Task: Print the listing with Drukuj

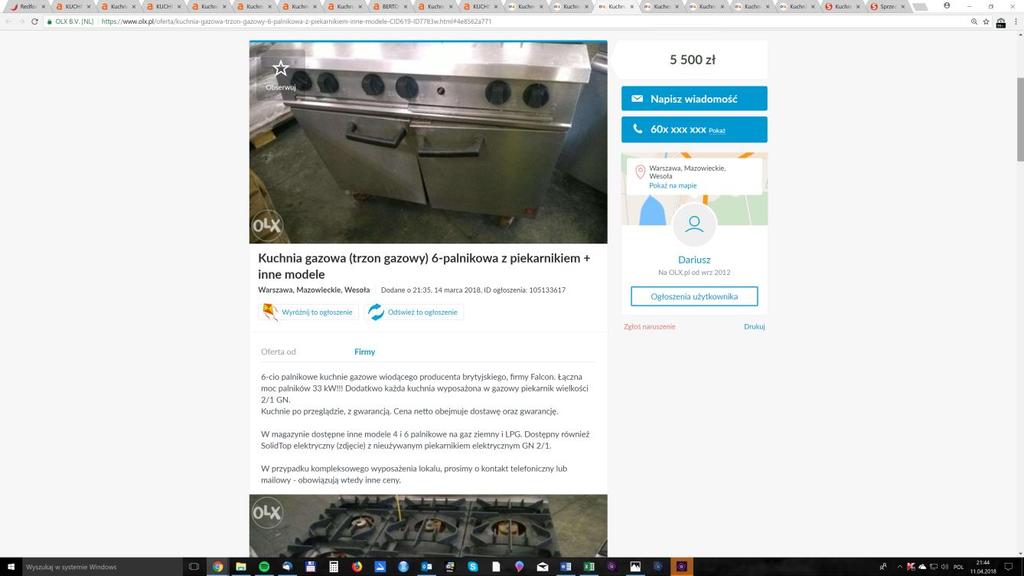Action: tap(754, 327)
